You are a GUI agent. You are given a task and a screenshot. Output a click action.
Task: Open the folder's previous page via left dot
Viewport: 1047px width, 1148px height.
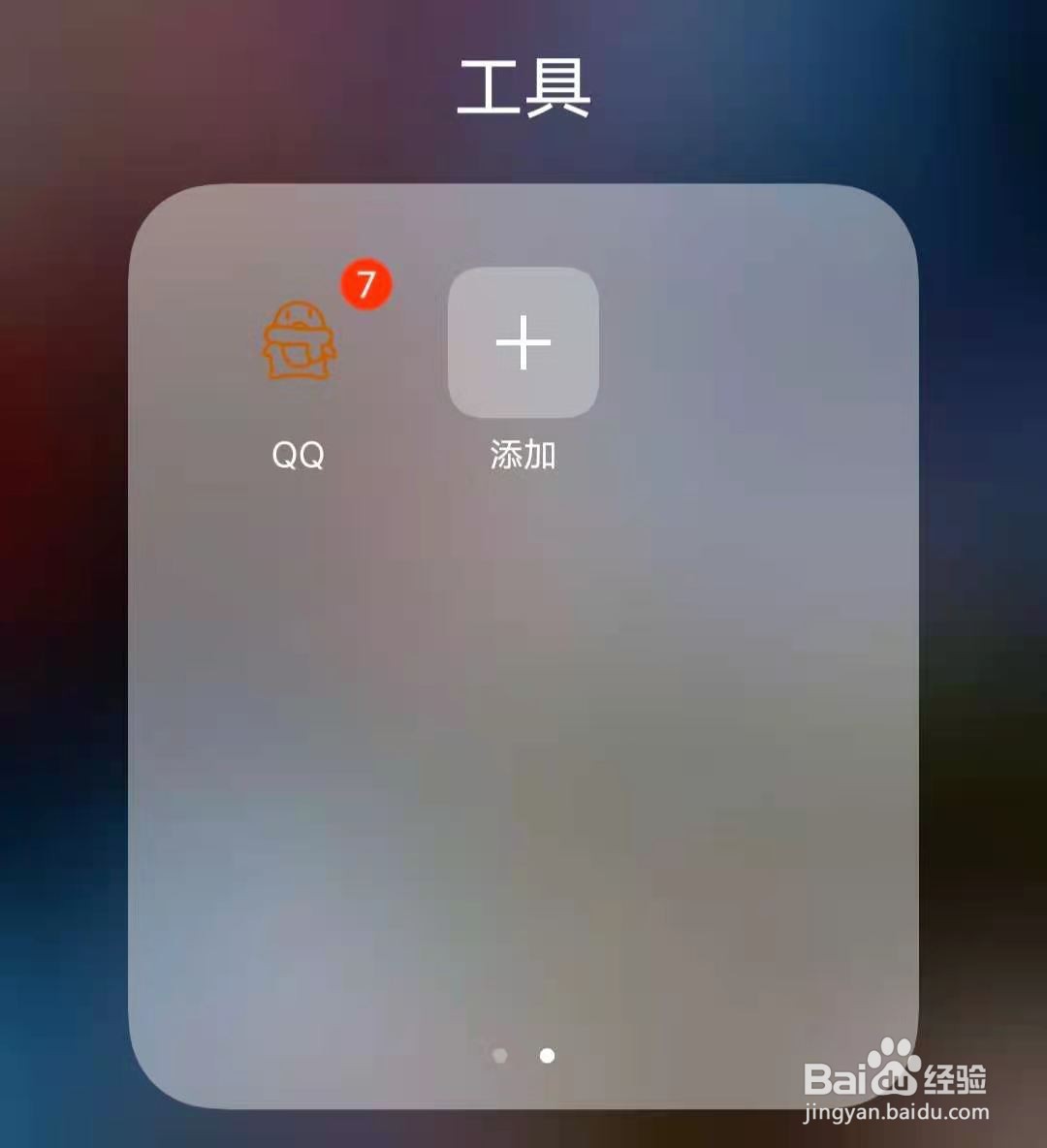click(x=498, y=1057)
